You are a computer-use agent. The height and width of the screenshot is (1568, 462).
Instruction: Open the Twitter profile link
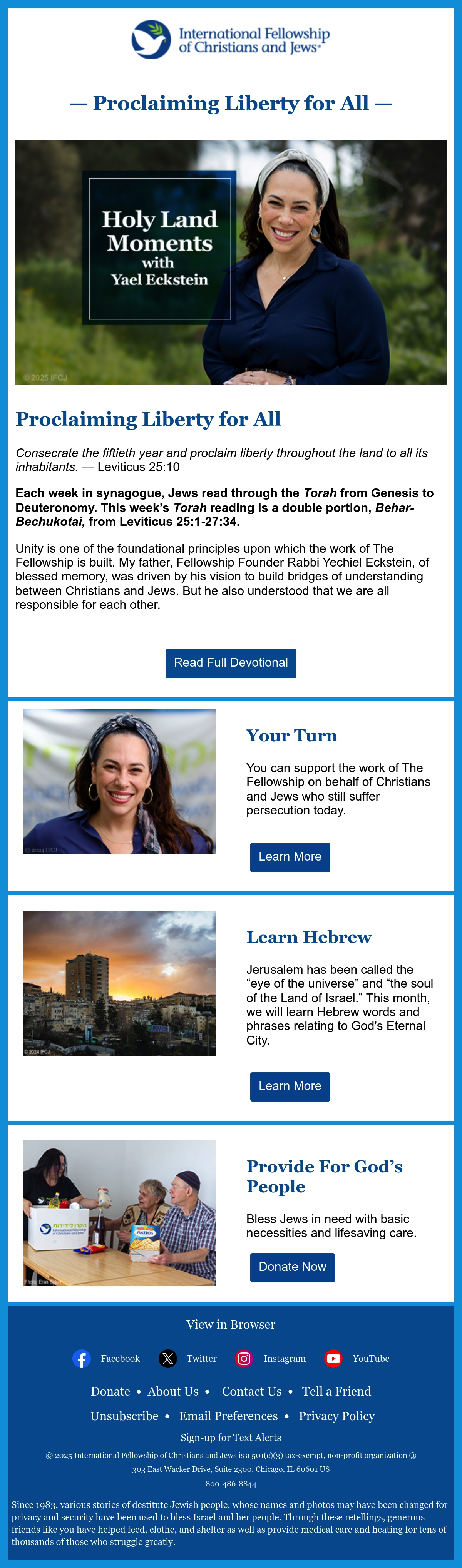[x=187, y=1359]
